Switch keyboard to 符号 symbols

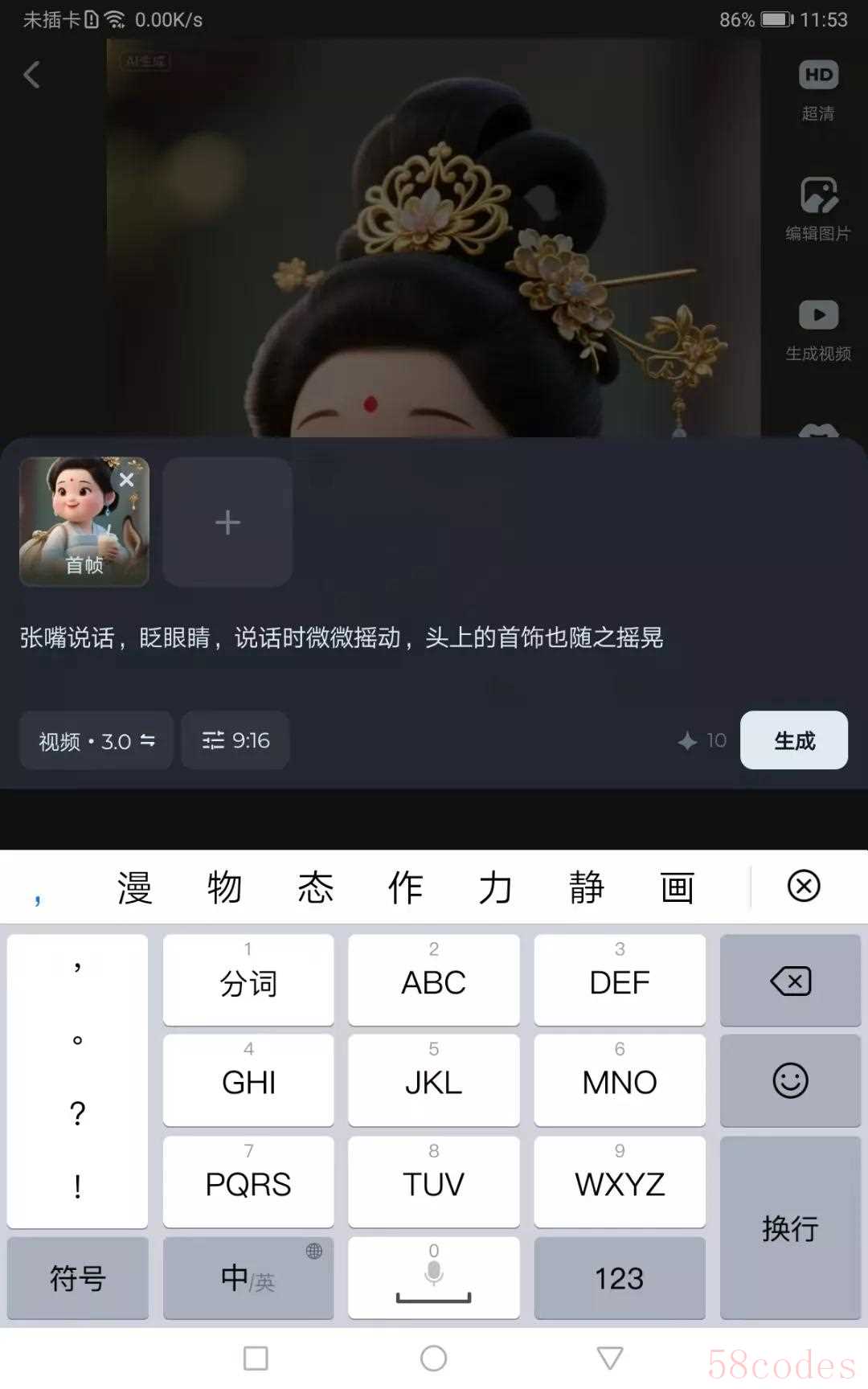point(78,1278)
